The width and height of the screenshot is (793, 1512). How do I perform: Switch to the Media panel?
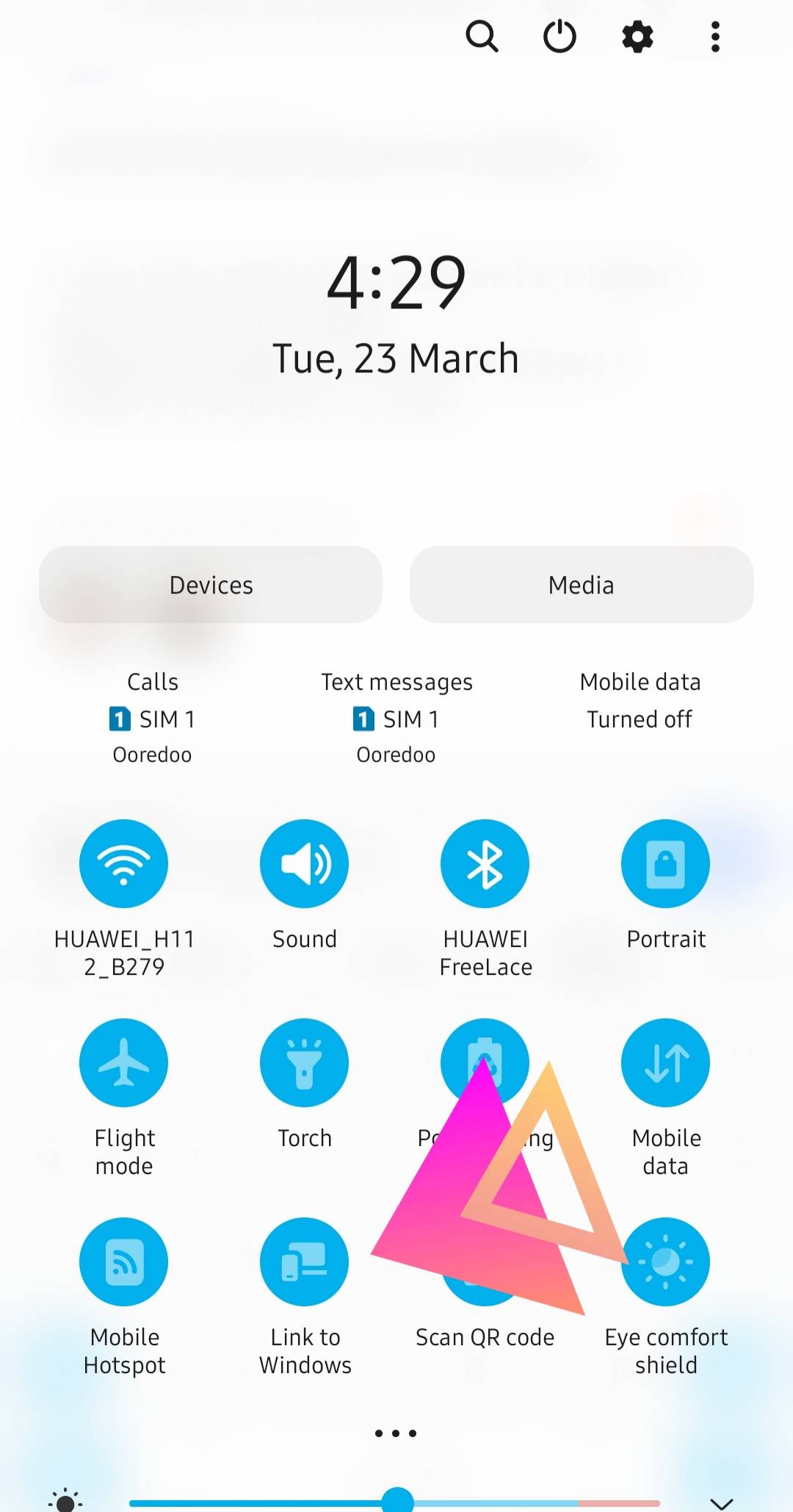click(x=582, y=584)
